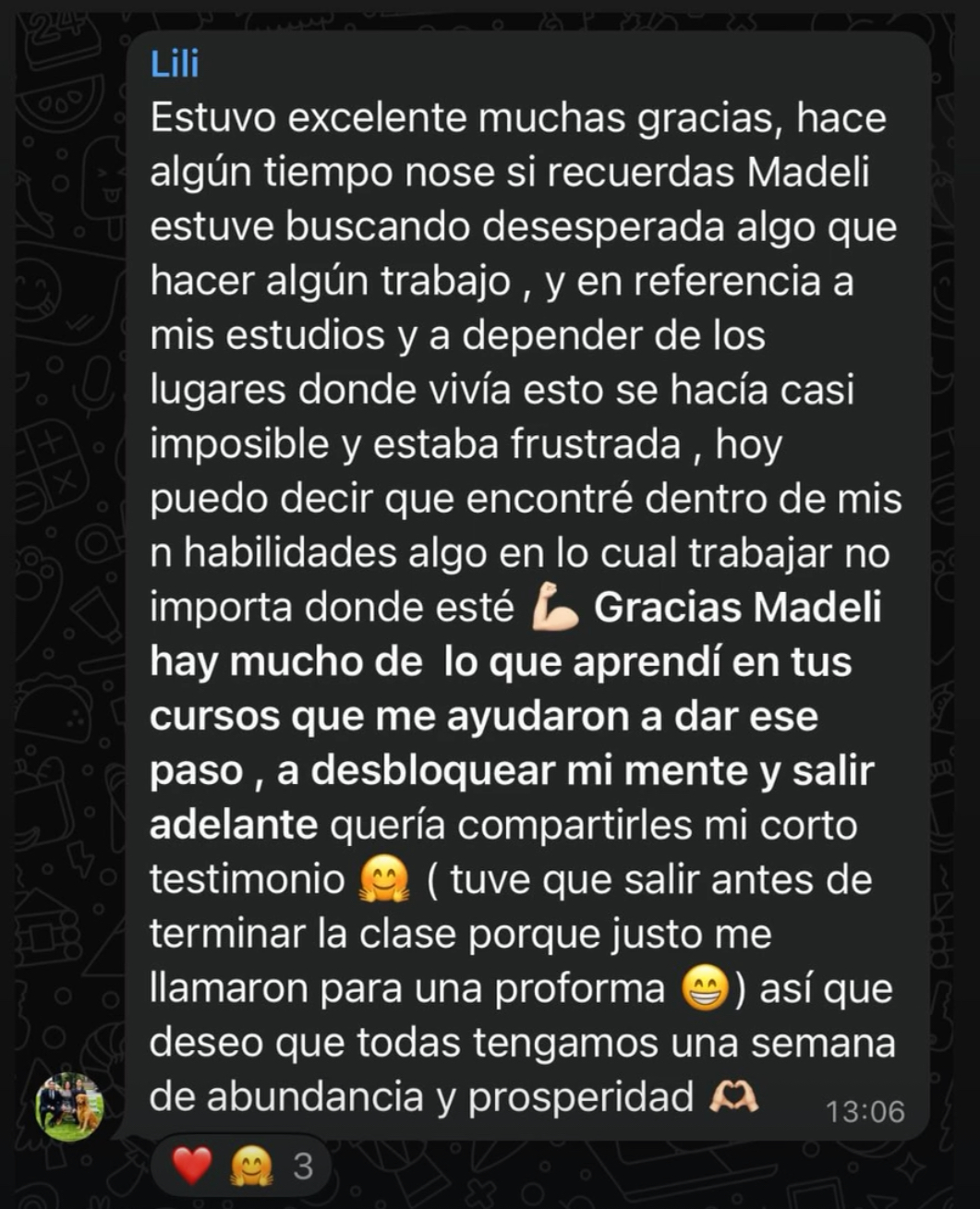
Task: Click "Gracias Madeli" bold text in message
Action: pyautogui.click(x=739, y=607)
